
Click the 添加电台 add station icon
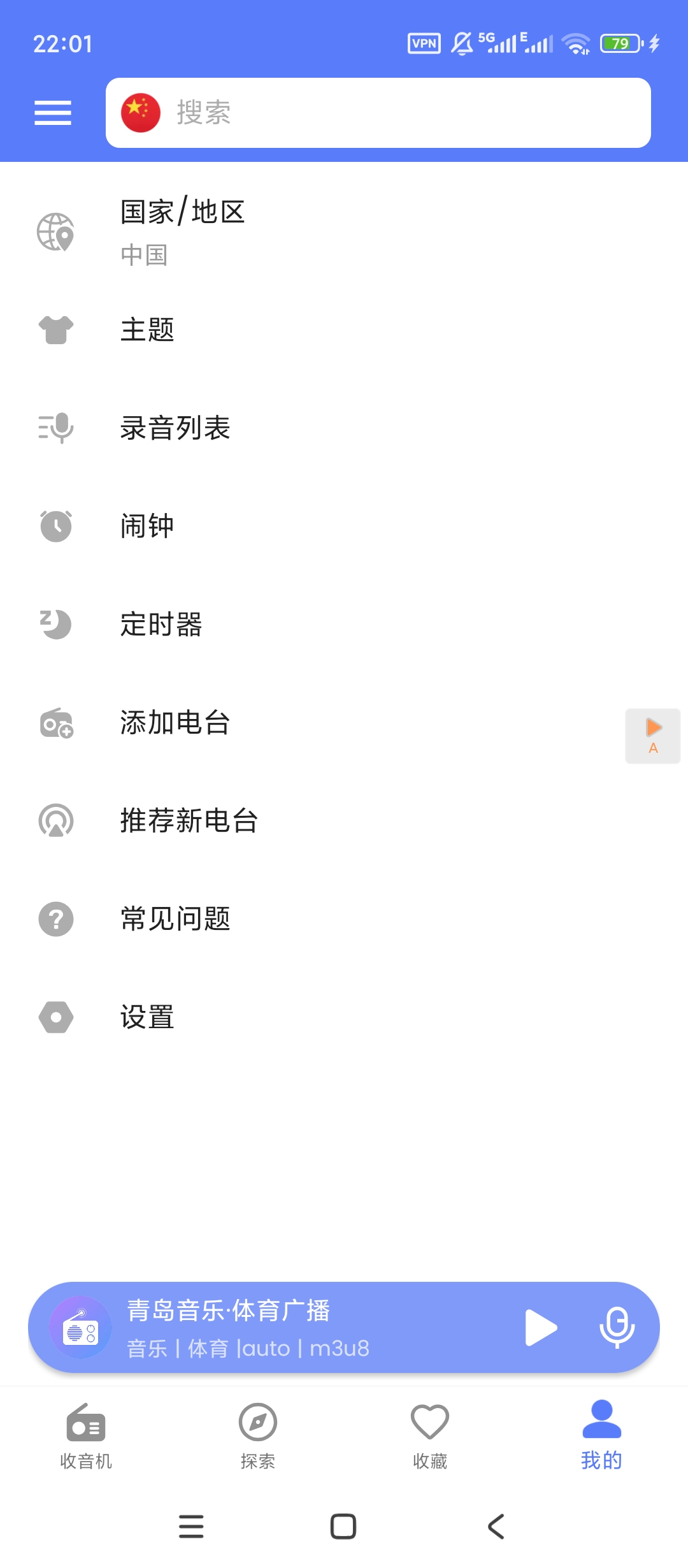[x=57, y=723]
